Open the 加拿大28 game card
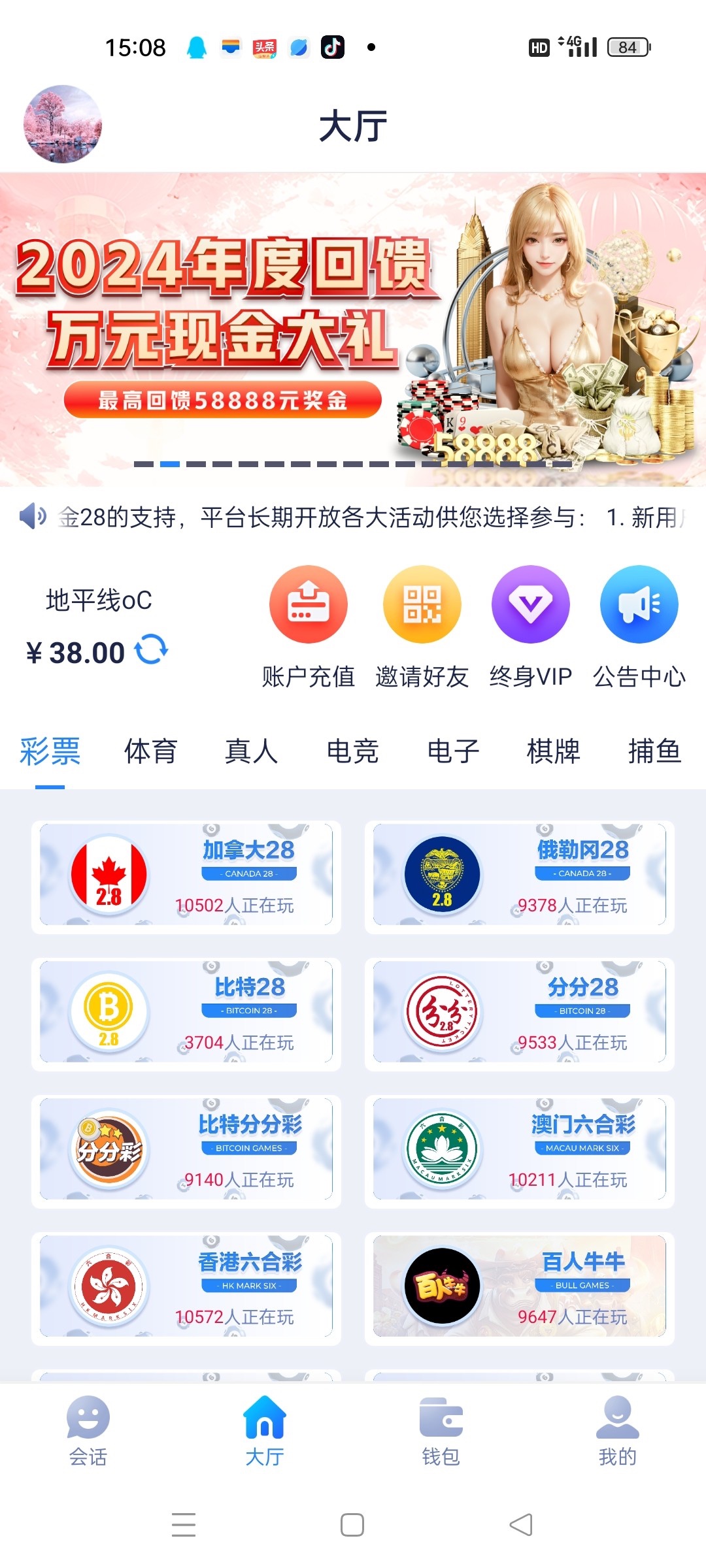706x1568 pixels. pyautogui.click(x=185, y=875)
